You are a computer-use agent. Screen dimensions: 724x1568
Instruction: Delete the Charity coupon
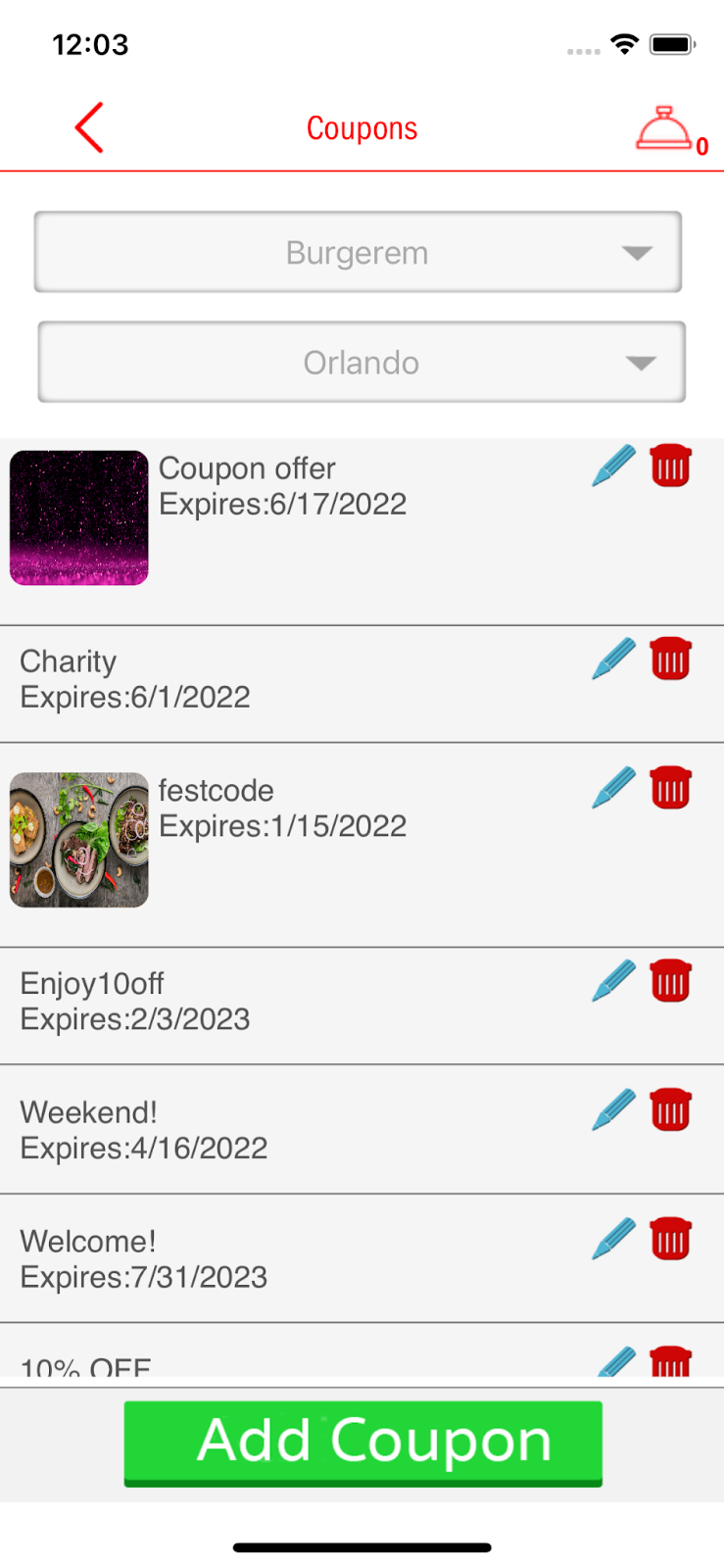pos(671,659)
